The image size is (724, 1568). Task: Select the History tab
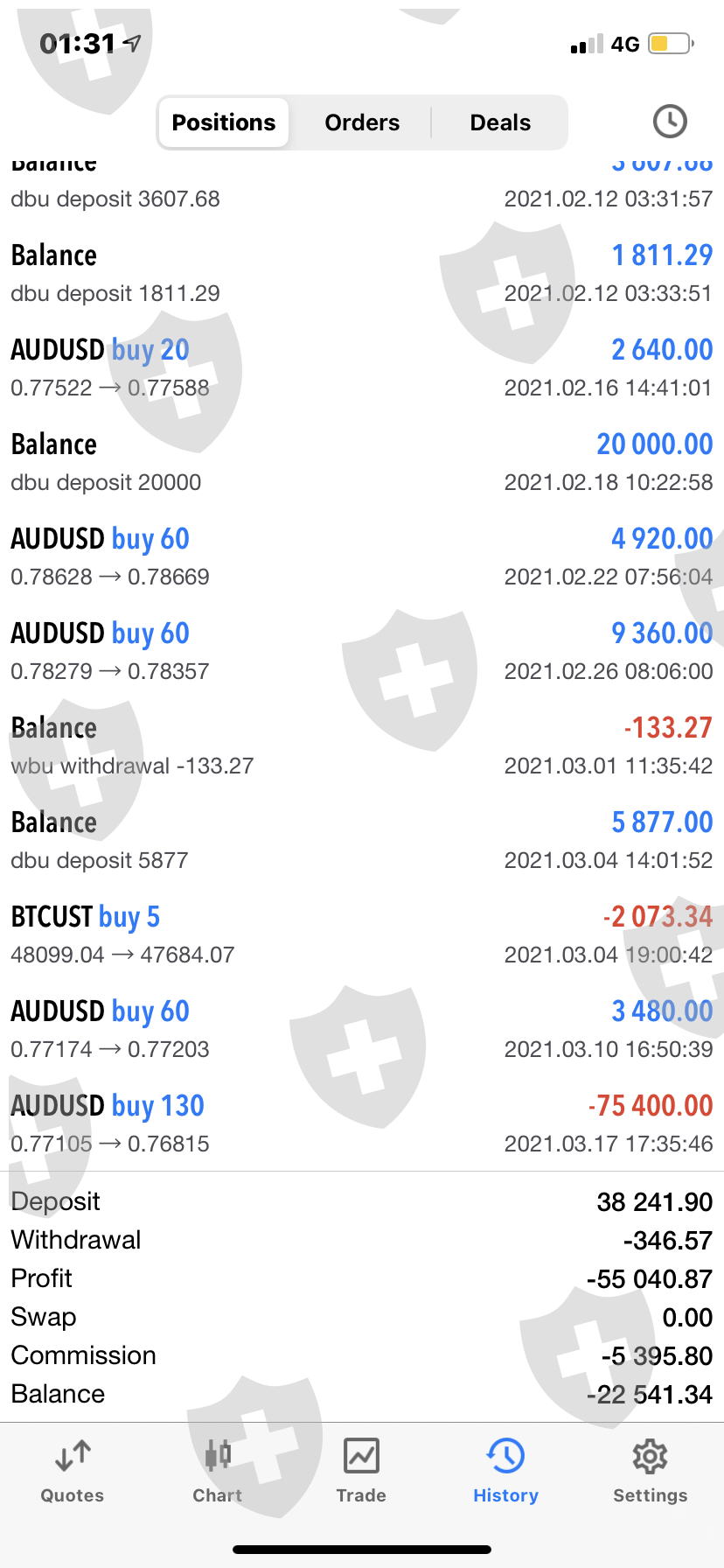point(505,1472)
